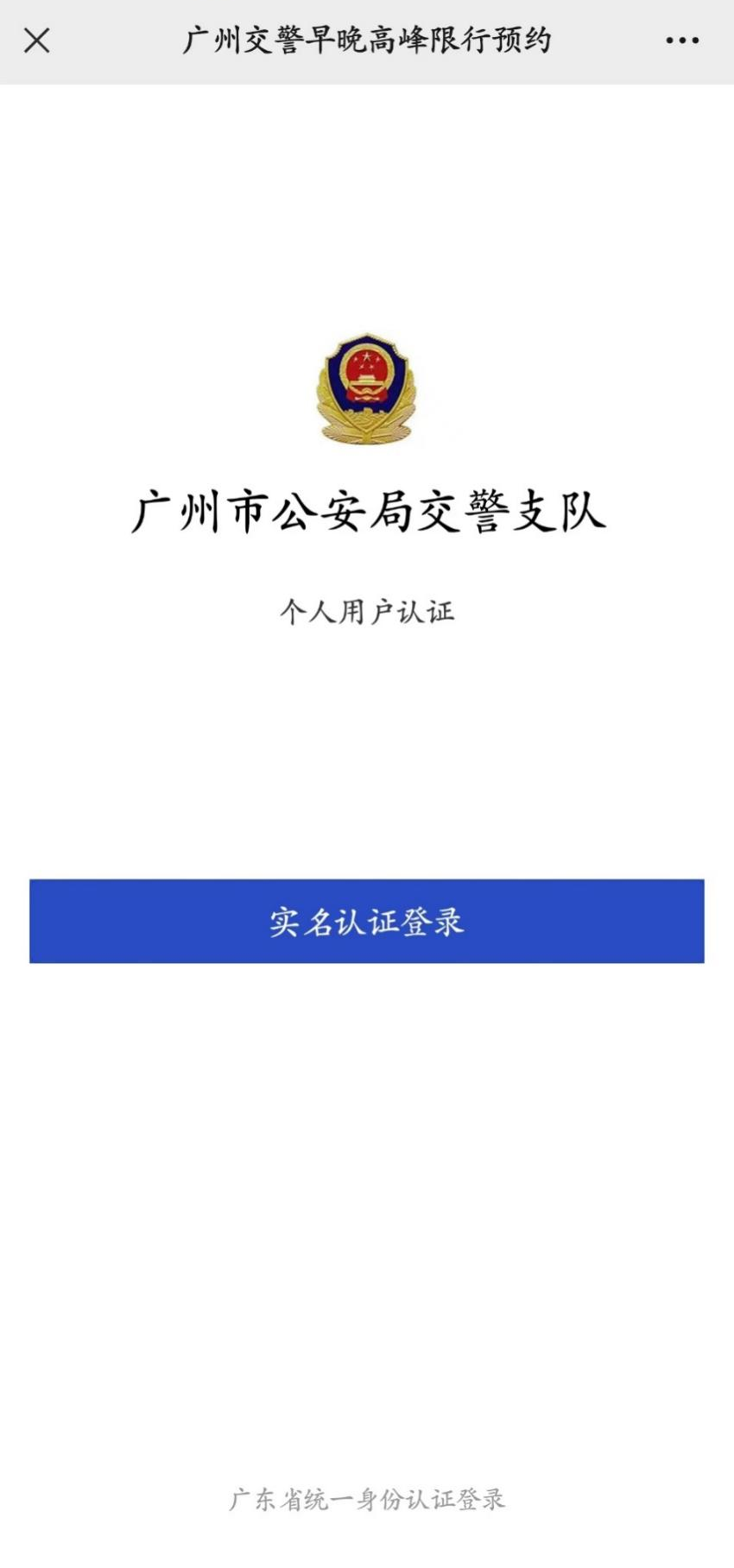The image size is (734, 1568).
Task: Open the three-dot more options menu
Action: (682, 41)
